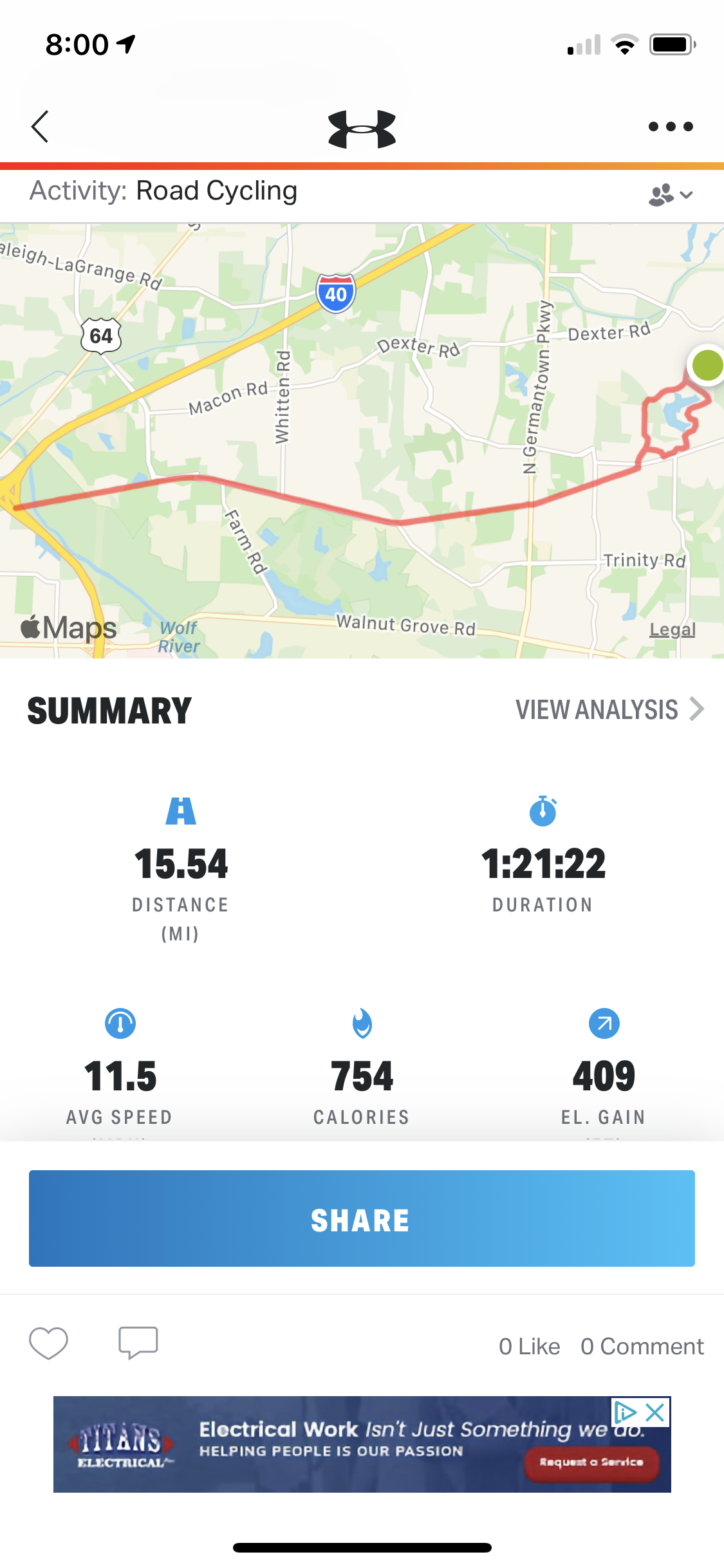Open the route map
This screenshot has width=724, height=1568.
pos(360,440)
